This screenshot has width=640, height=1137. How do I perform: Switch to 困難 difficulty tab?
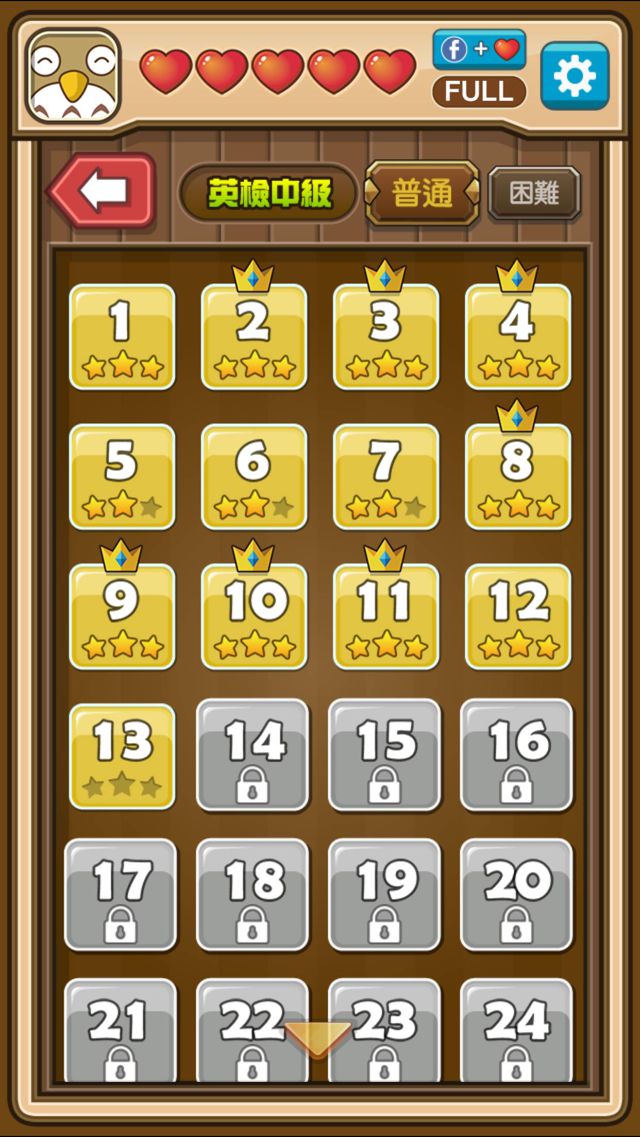pos(534,193)
